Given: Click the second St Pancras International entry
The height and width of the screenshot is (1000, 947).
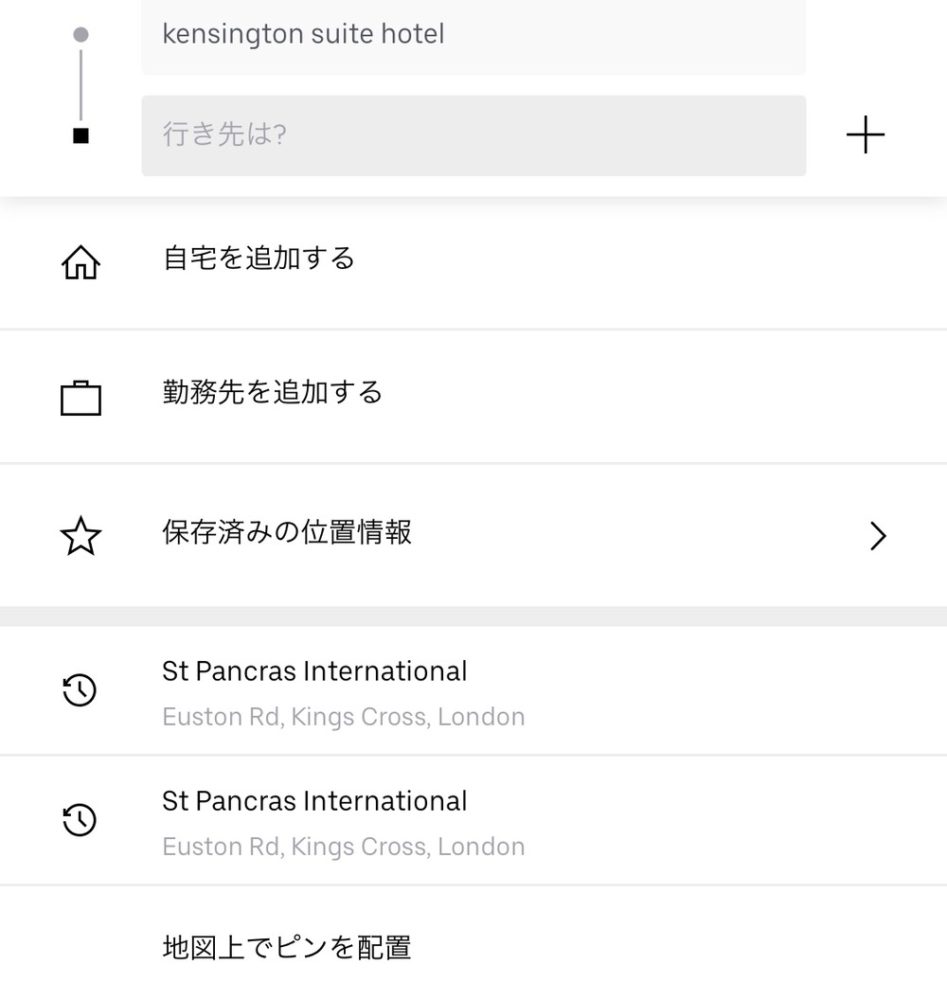Looking at the screenshot, I should (315, 802).
